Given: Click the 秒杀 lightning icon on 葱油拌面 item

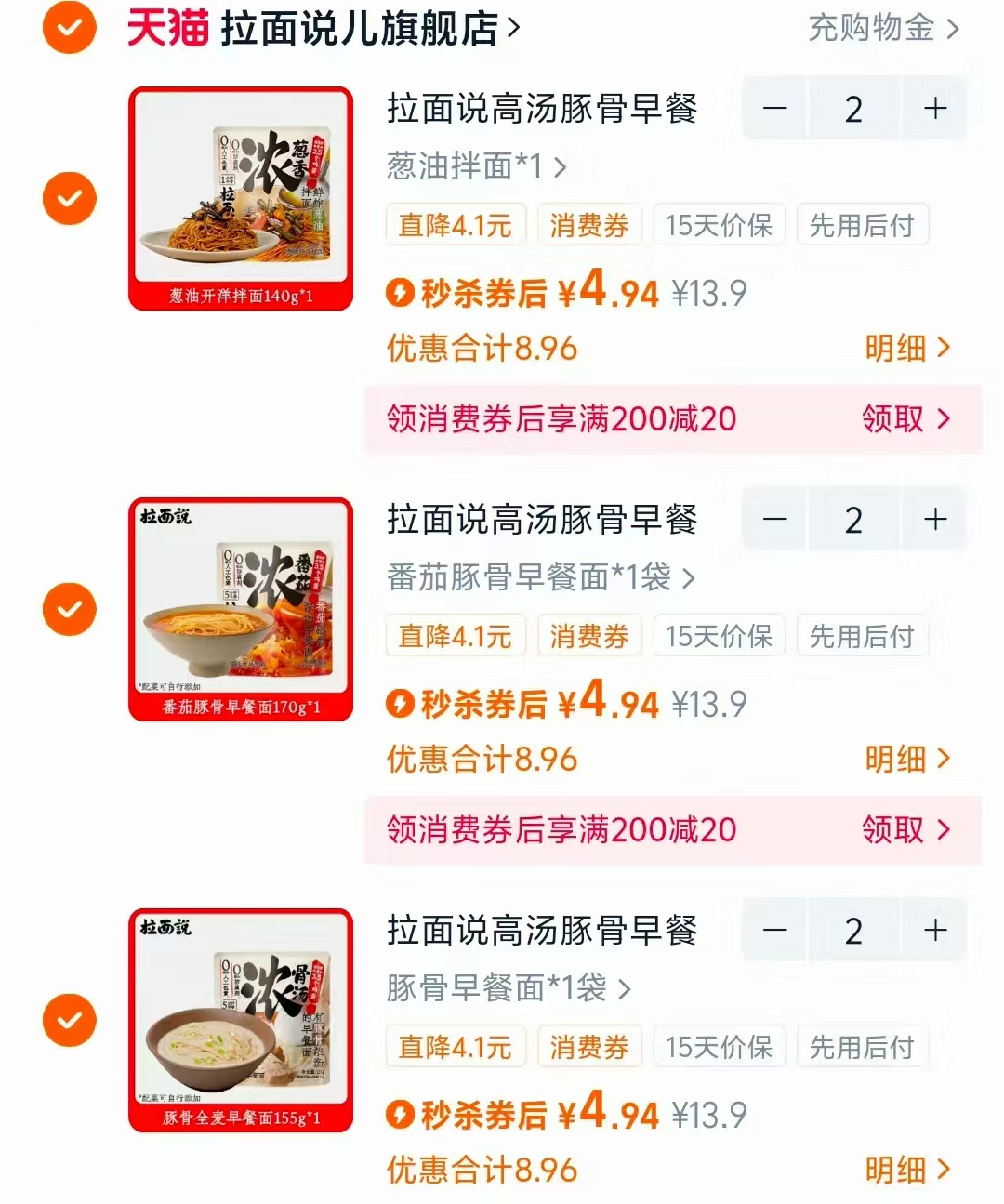Looking at the screenshot, I should pyautogui.click(x=400, y=293).
